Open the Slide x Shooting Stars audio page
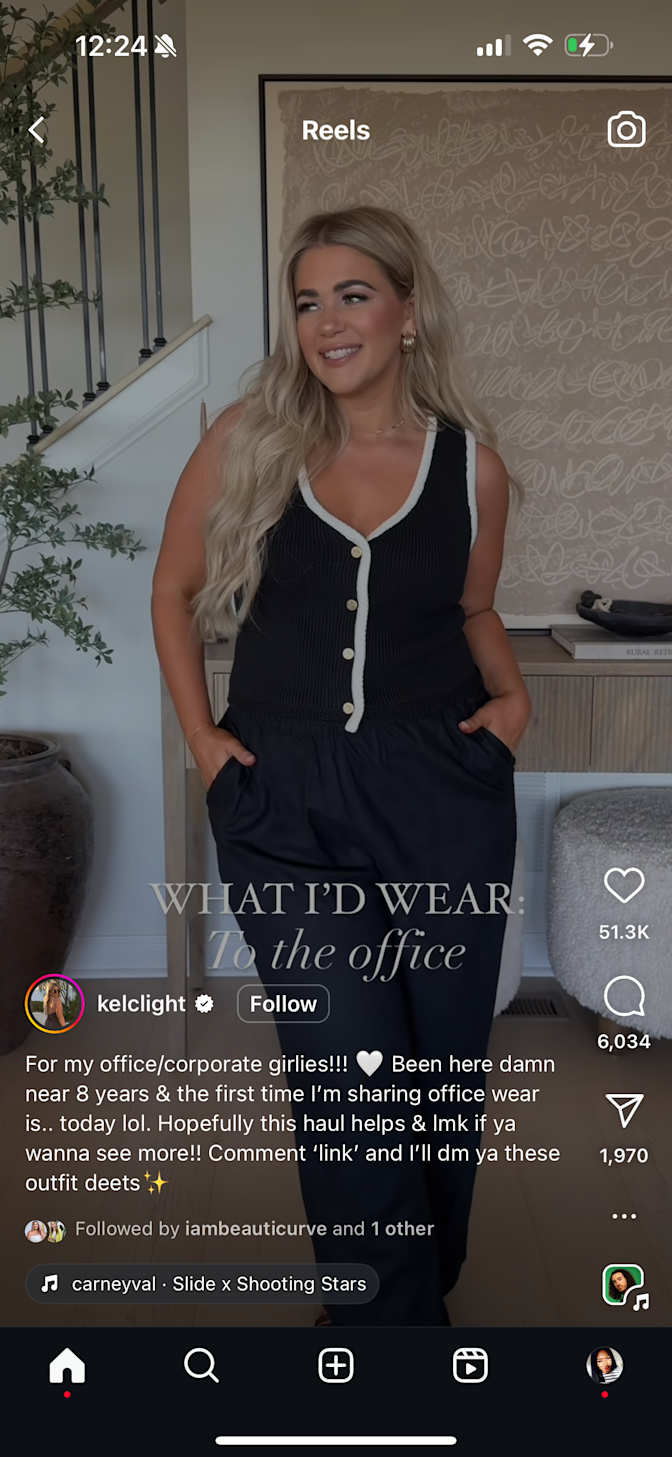Screen dimensions: 672x1457 tap(203, 1284)
